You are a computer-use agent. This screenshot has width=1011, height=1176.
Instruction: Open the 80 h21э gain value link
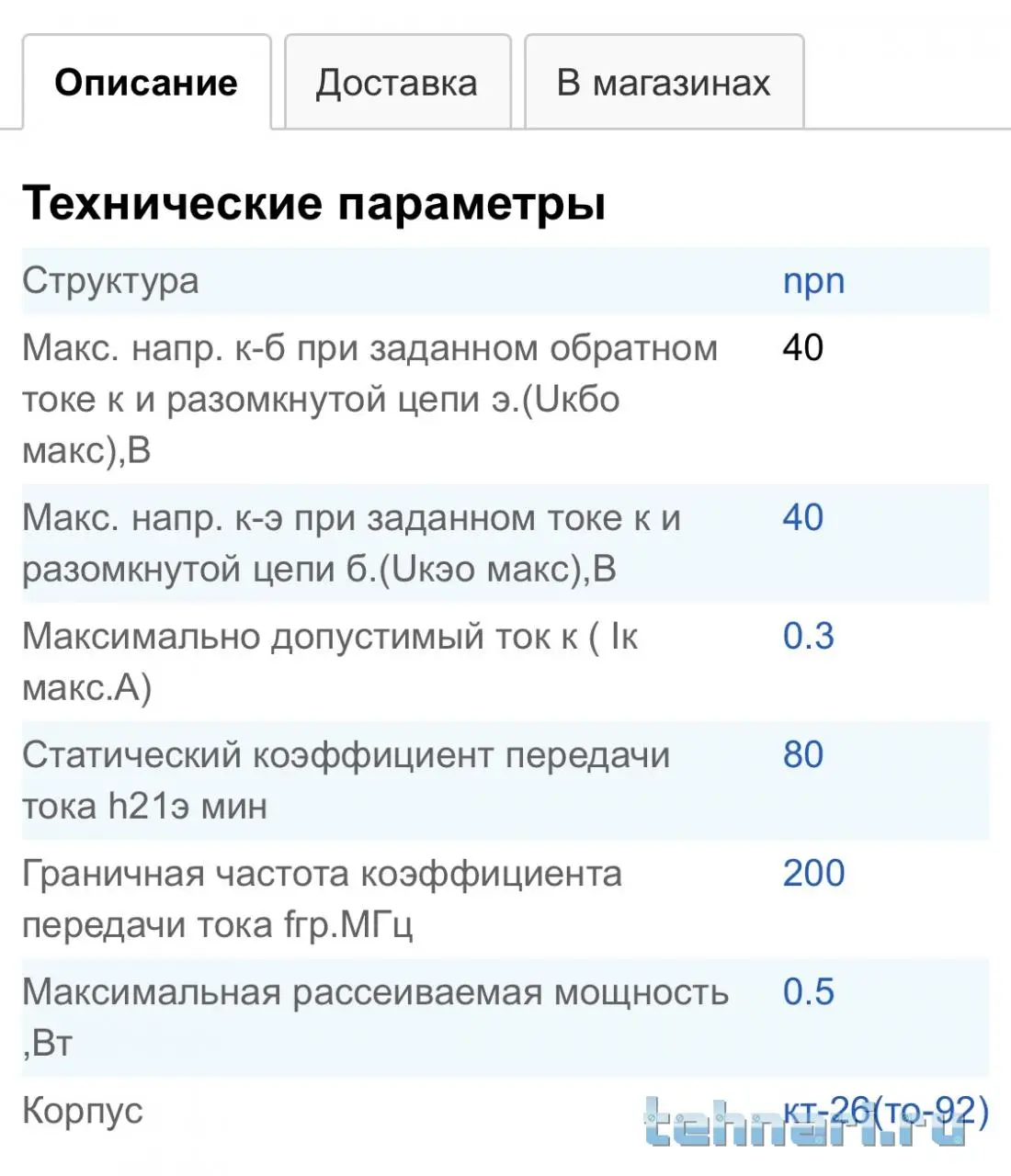802,754
